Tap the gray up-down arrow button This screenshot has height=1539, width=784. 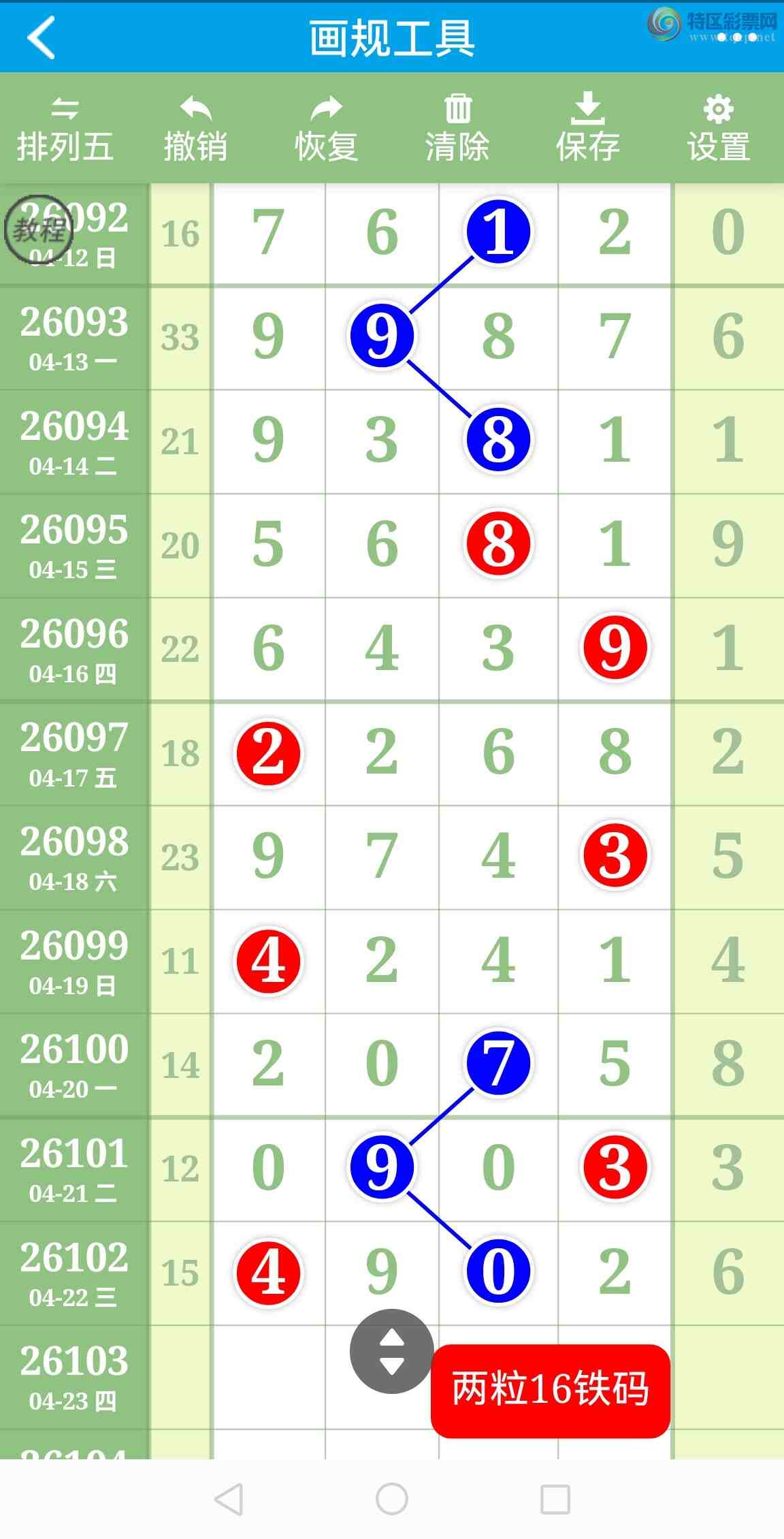click(391, 1351)
